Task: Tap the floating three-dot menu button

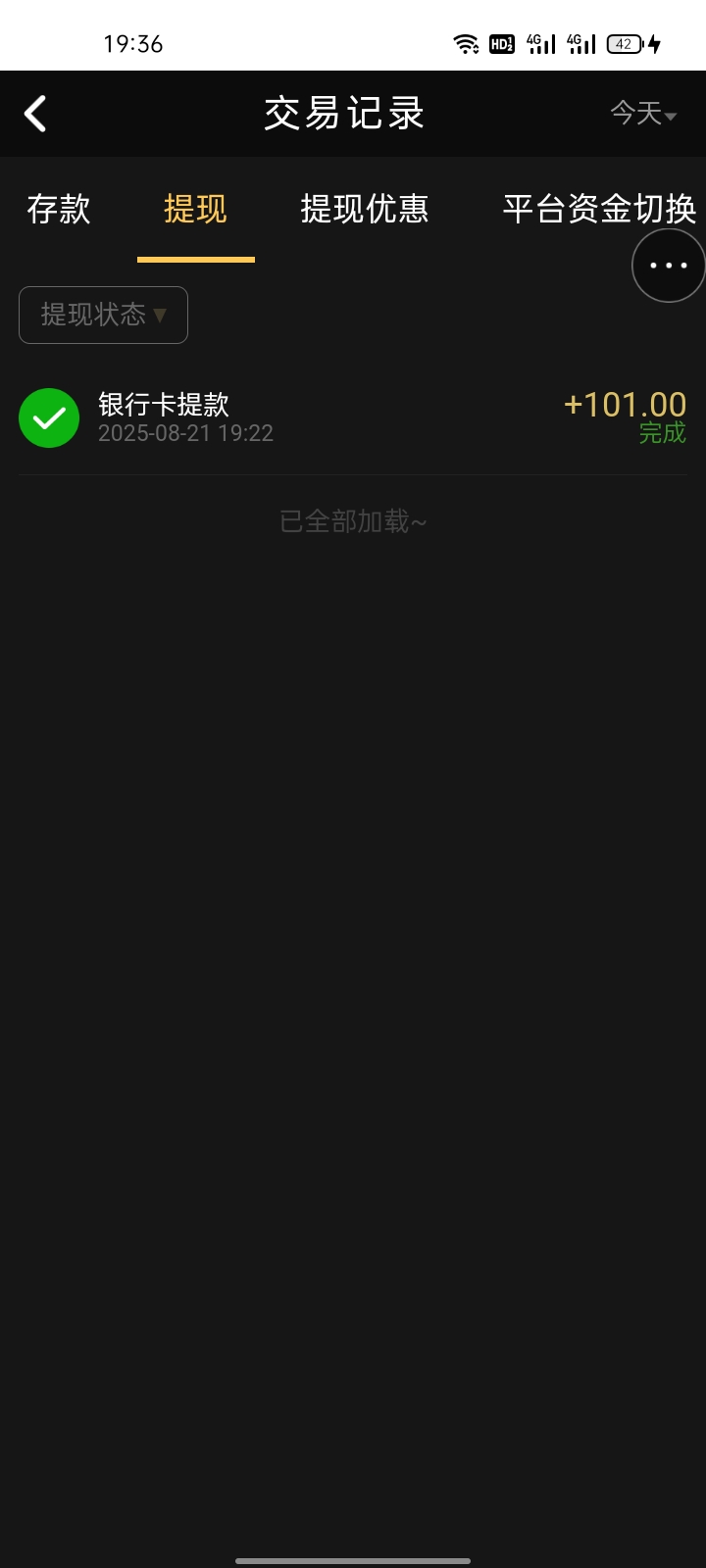Action: coord(668,266)
